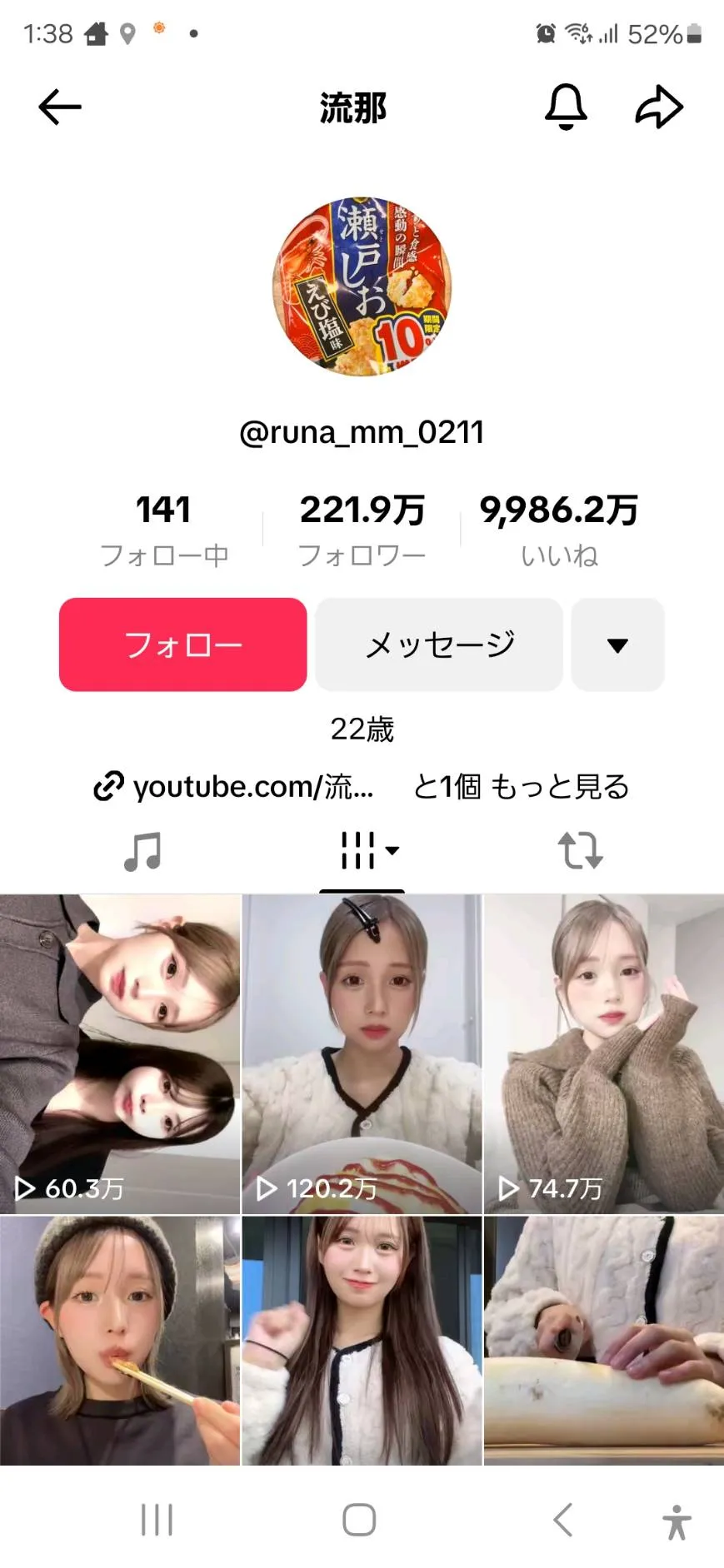
Task: Switch to the music note tab
Action: pos(142,851)
